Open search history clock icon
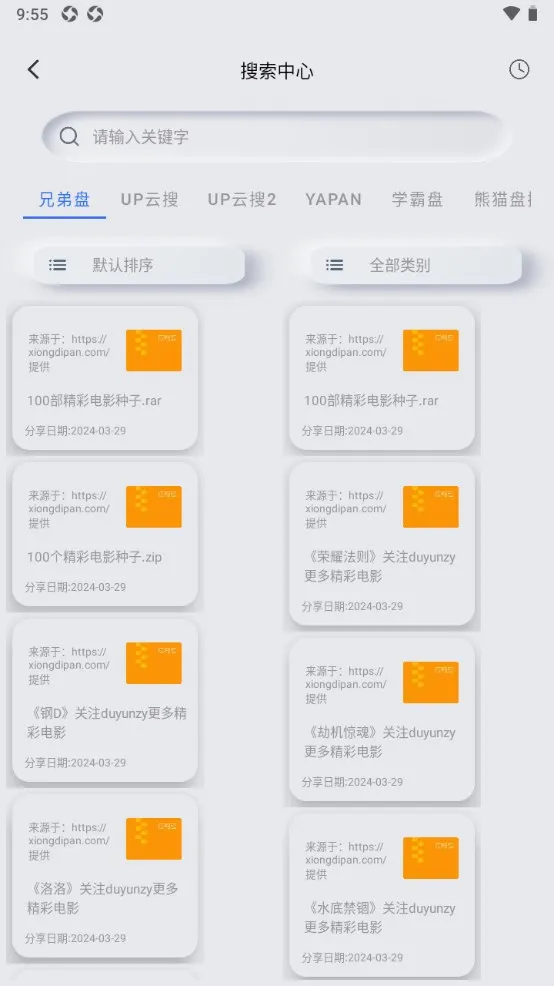 pos(519,69)
